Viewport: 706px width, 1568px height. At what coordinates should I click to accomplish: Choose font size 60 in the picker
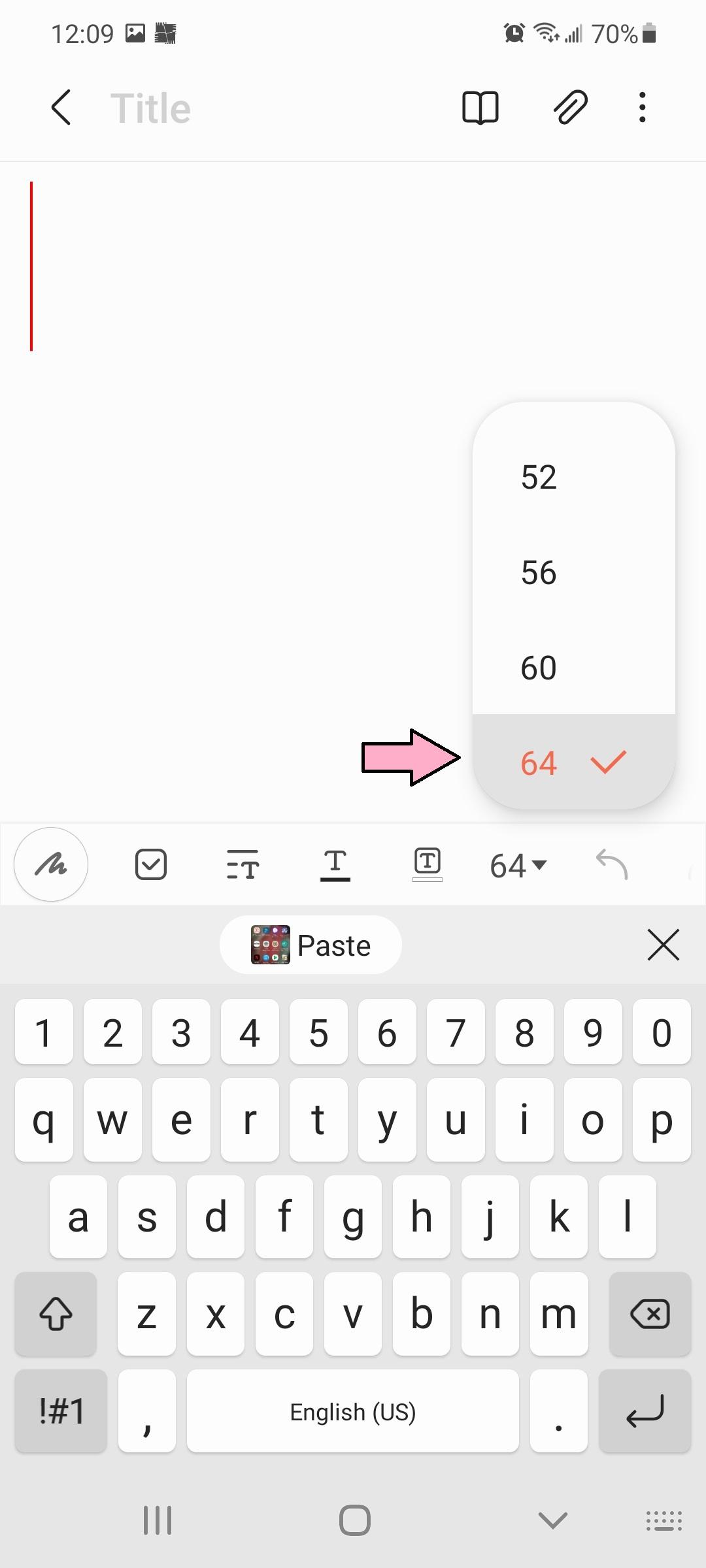[x=539, y=667]
